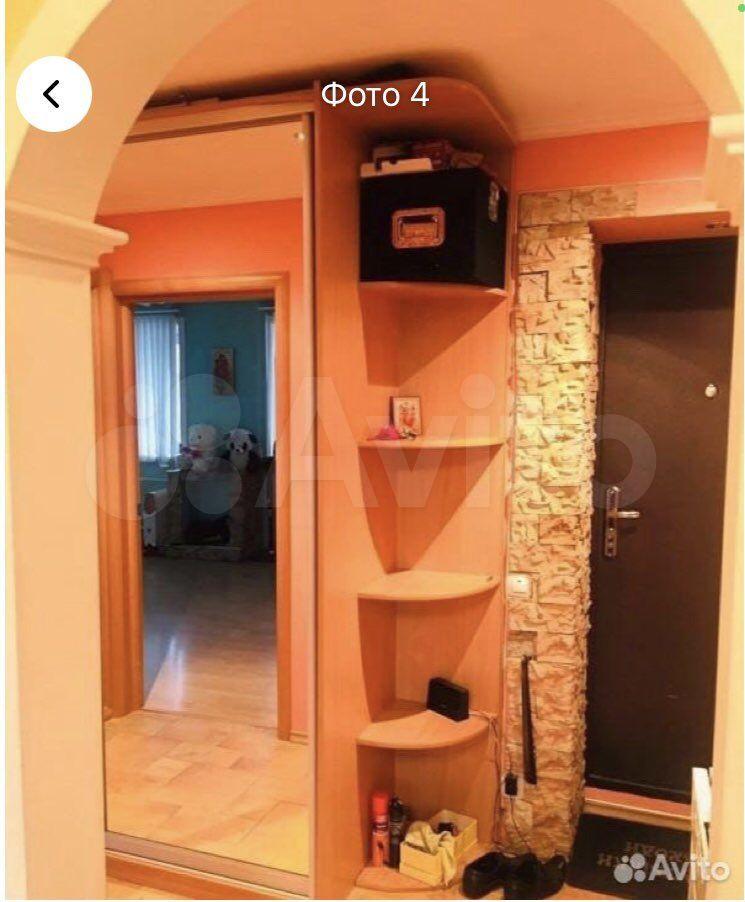Go back from photo 4
This screenshot has height=902, width=745.
click(x=54, y=94)
